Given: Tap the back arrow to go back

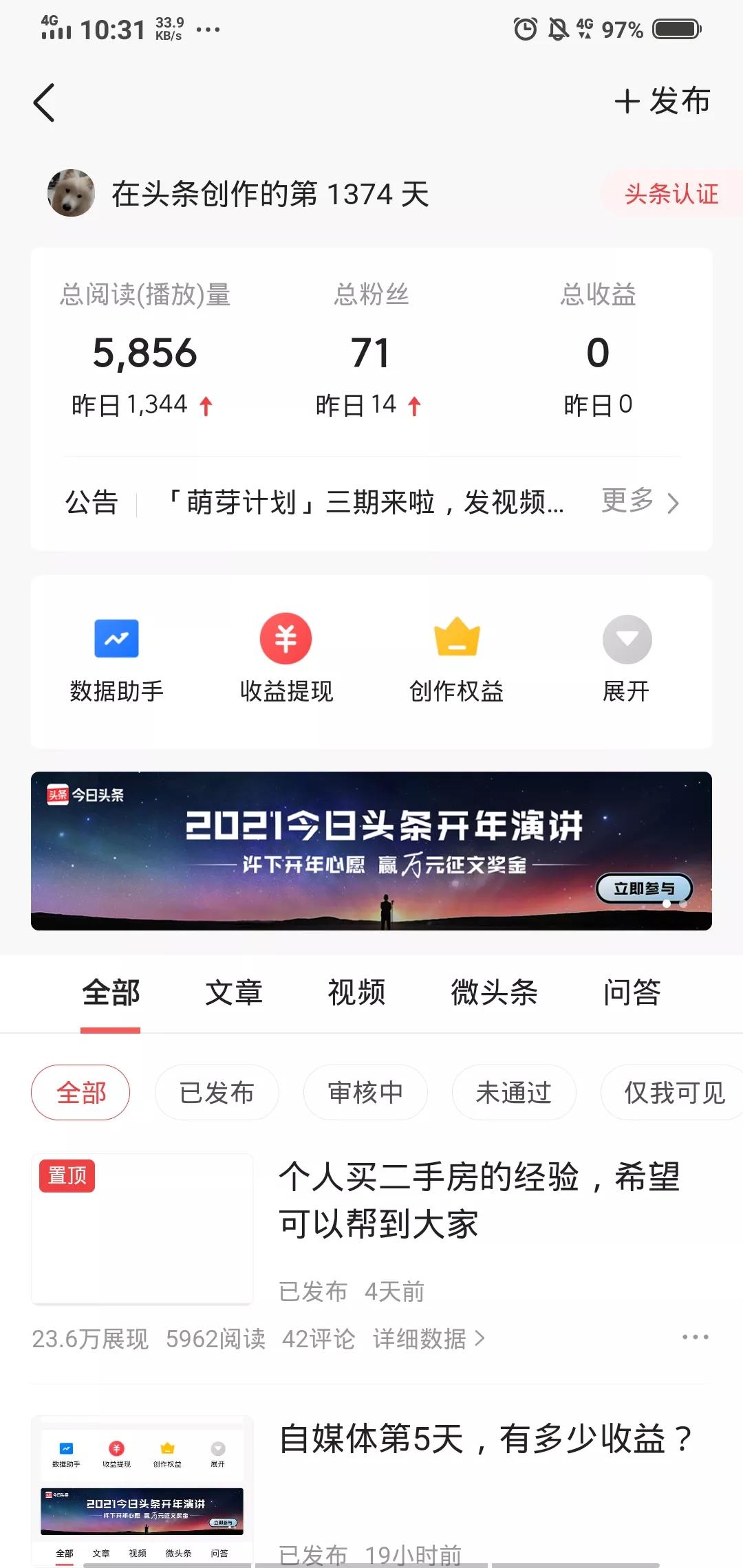Looking at the screenshot, I should coord(43,102).
